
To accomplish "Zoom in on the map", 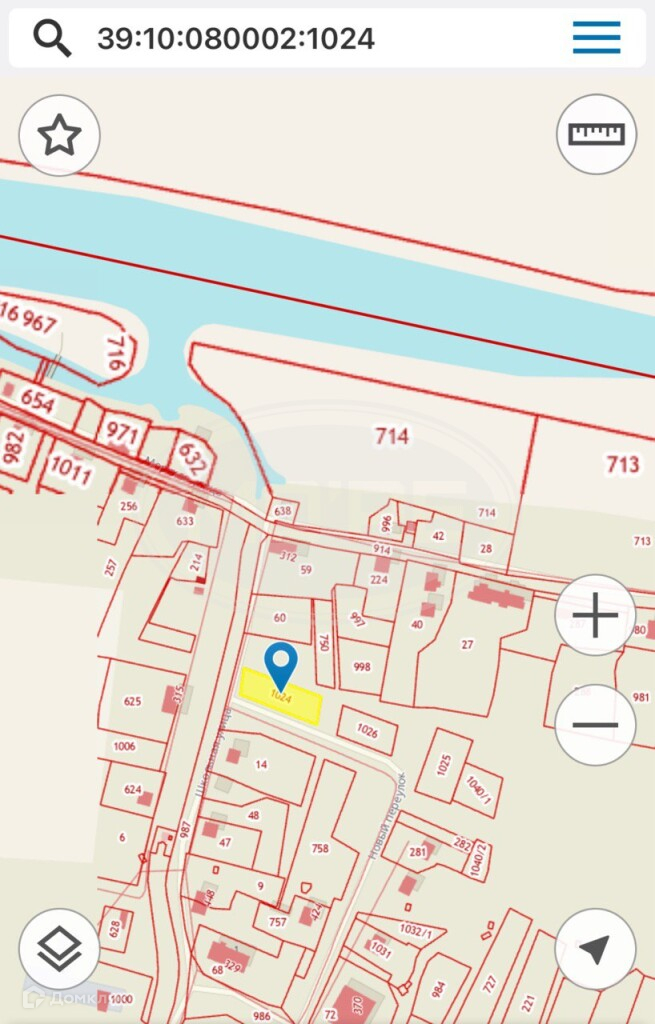I will click(x=595, y=615).
